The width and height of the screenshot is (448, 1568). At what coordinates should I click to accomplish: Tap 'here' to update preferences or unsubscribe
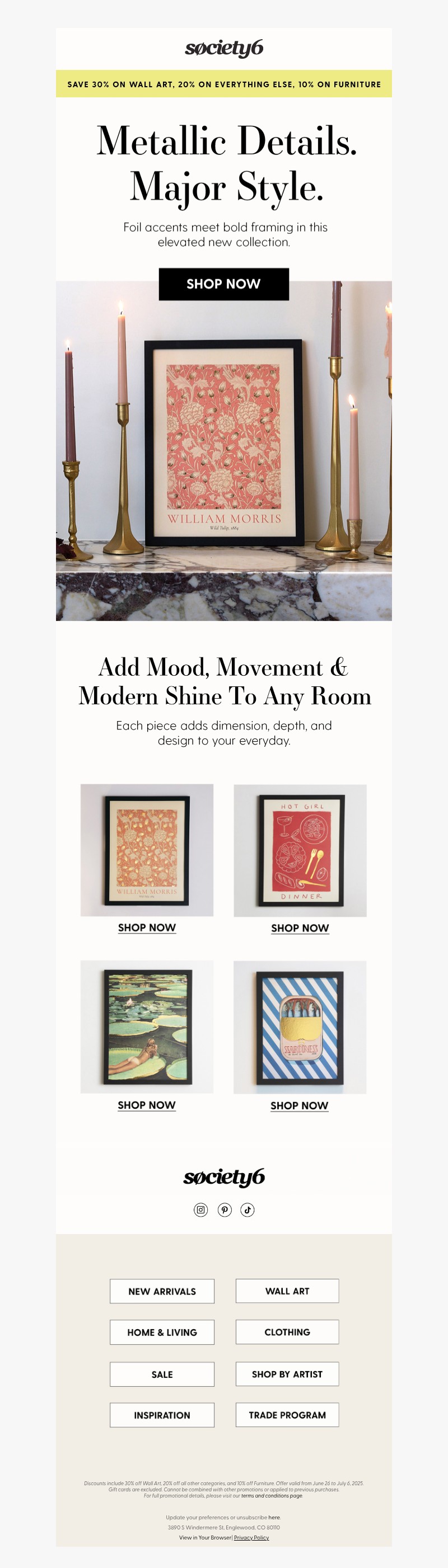(274, 1518)
